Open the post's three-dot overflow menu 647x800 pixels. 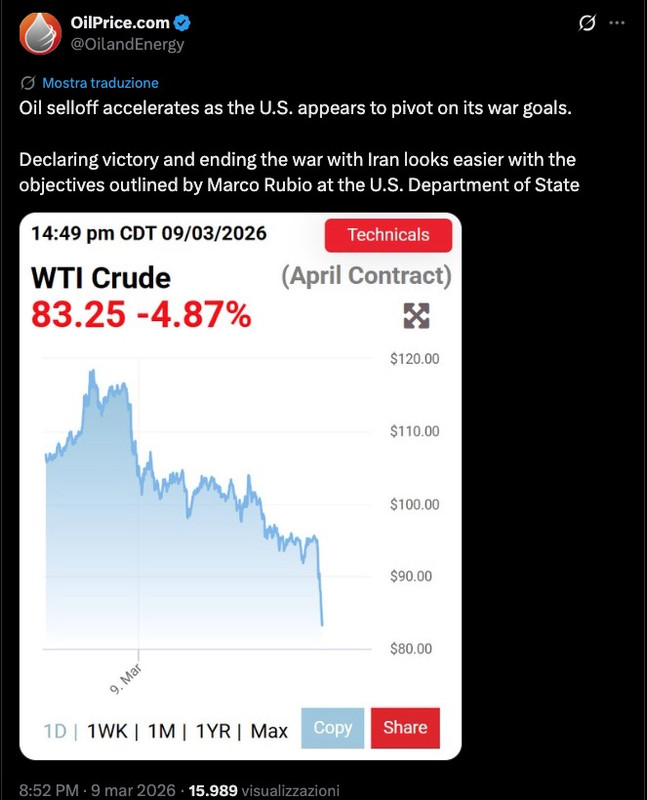[x=619, y=22]
